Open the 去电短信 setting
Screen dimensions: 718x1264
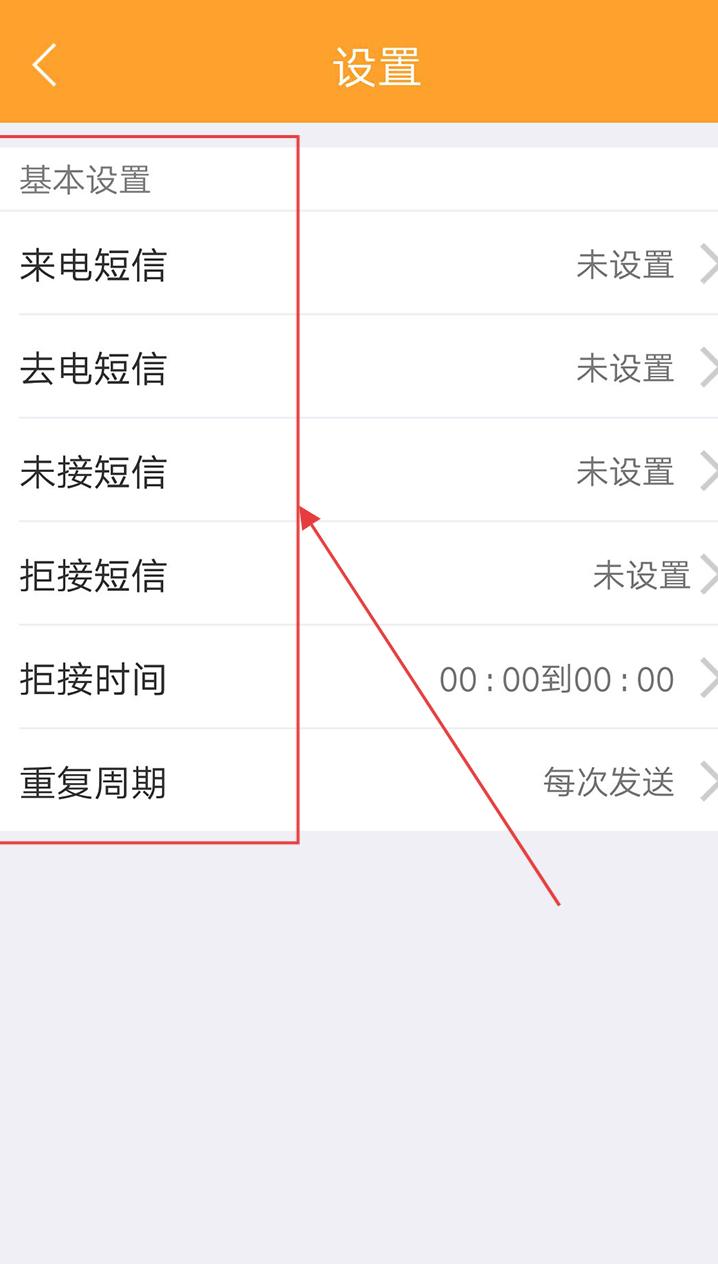point(359,367)
